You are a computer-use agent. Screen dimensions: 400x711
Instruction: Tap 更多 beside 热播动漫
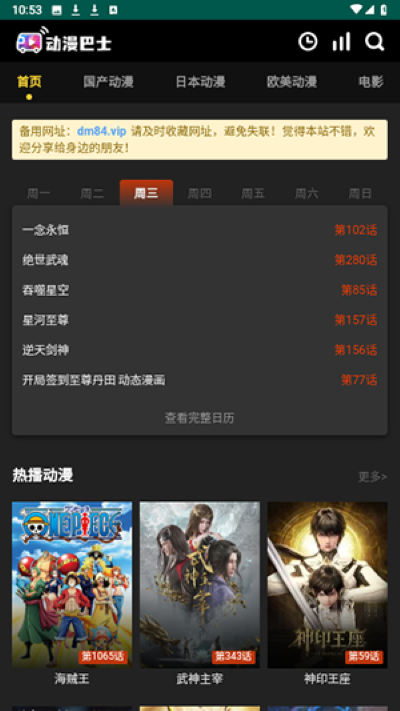[x=372, y=477]
